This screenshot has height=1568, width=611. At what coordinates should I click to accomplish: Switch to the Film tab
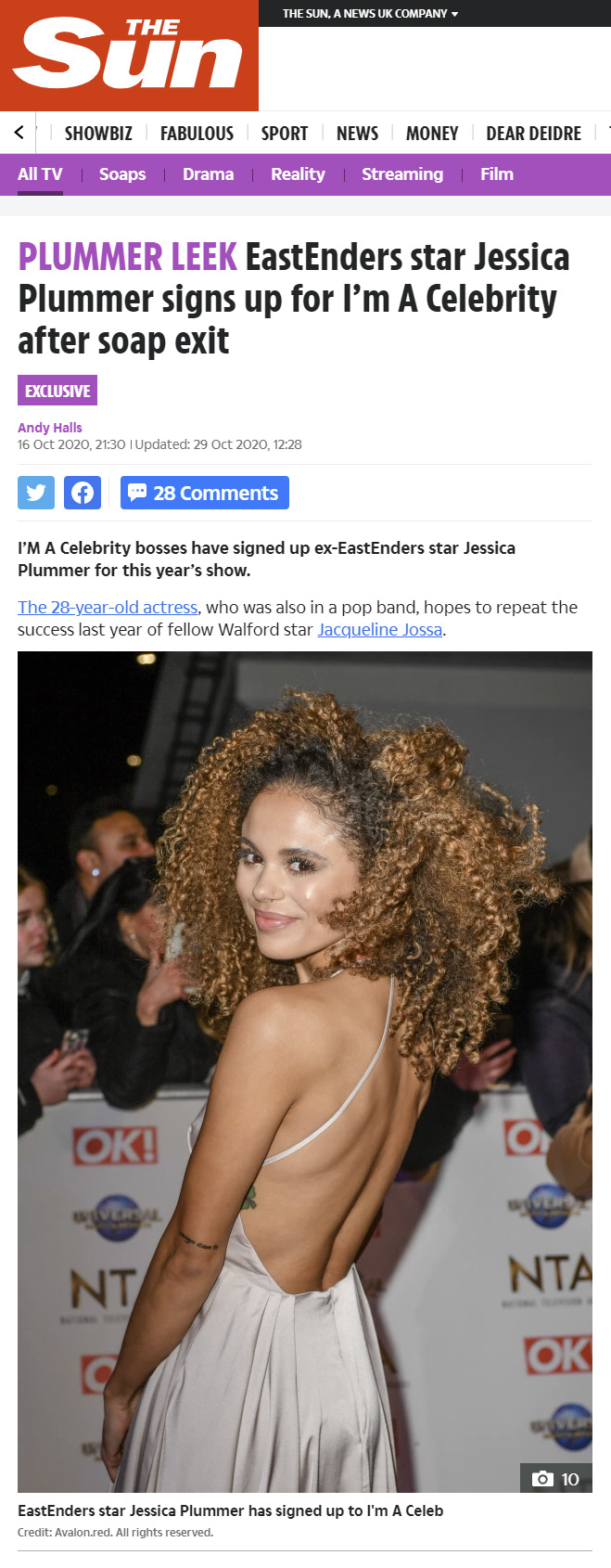pos(496,174)
